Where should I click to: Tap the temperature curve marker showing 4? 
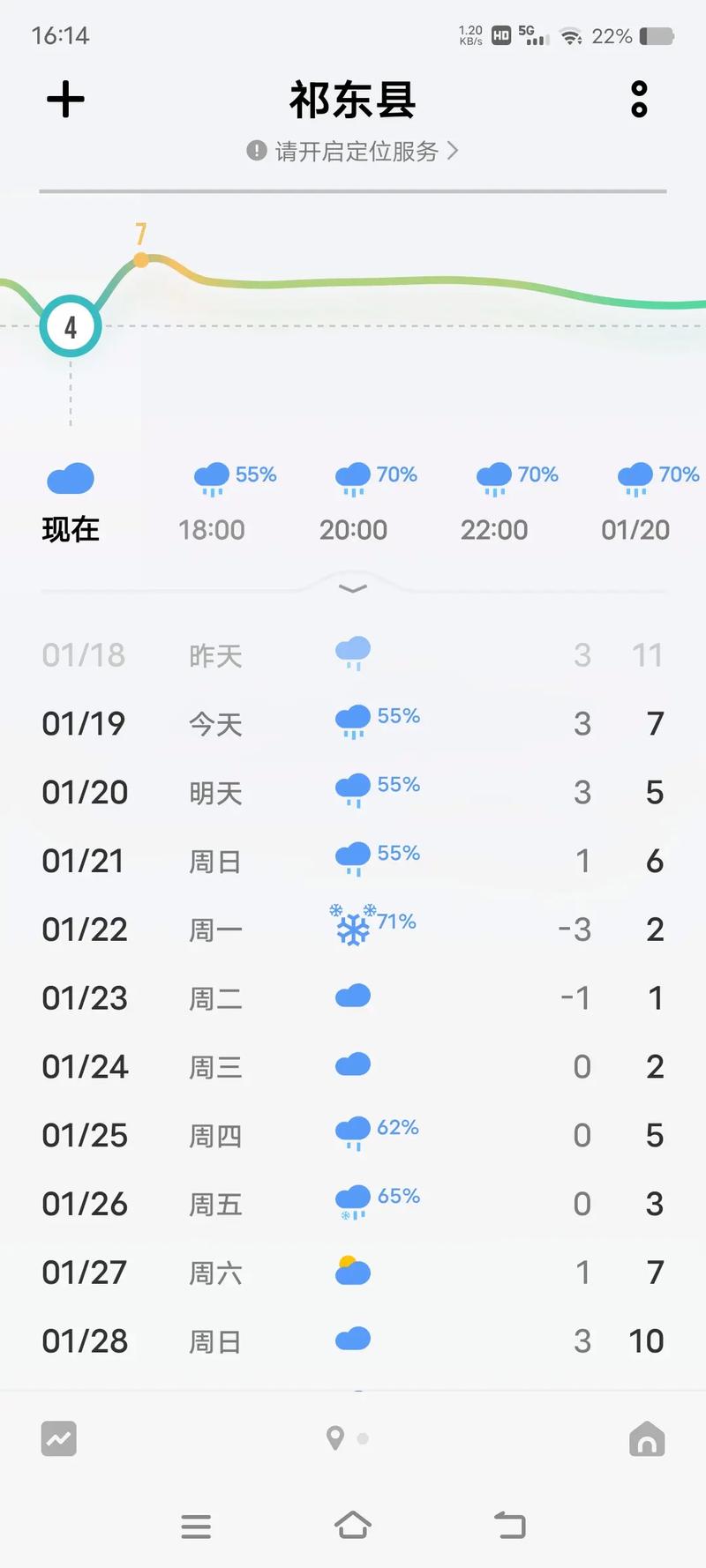coord(71,326)
